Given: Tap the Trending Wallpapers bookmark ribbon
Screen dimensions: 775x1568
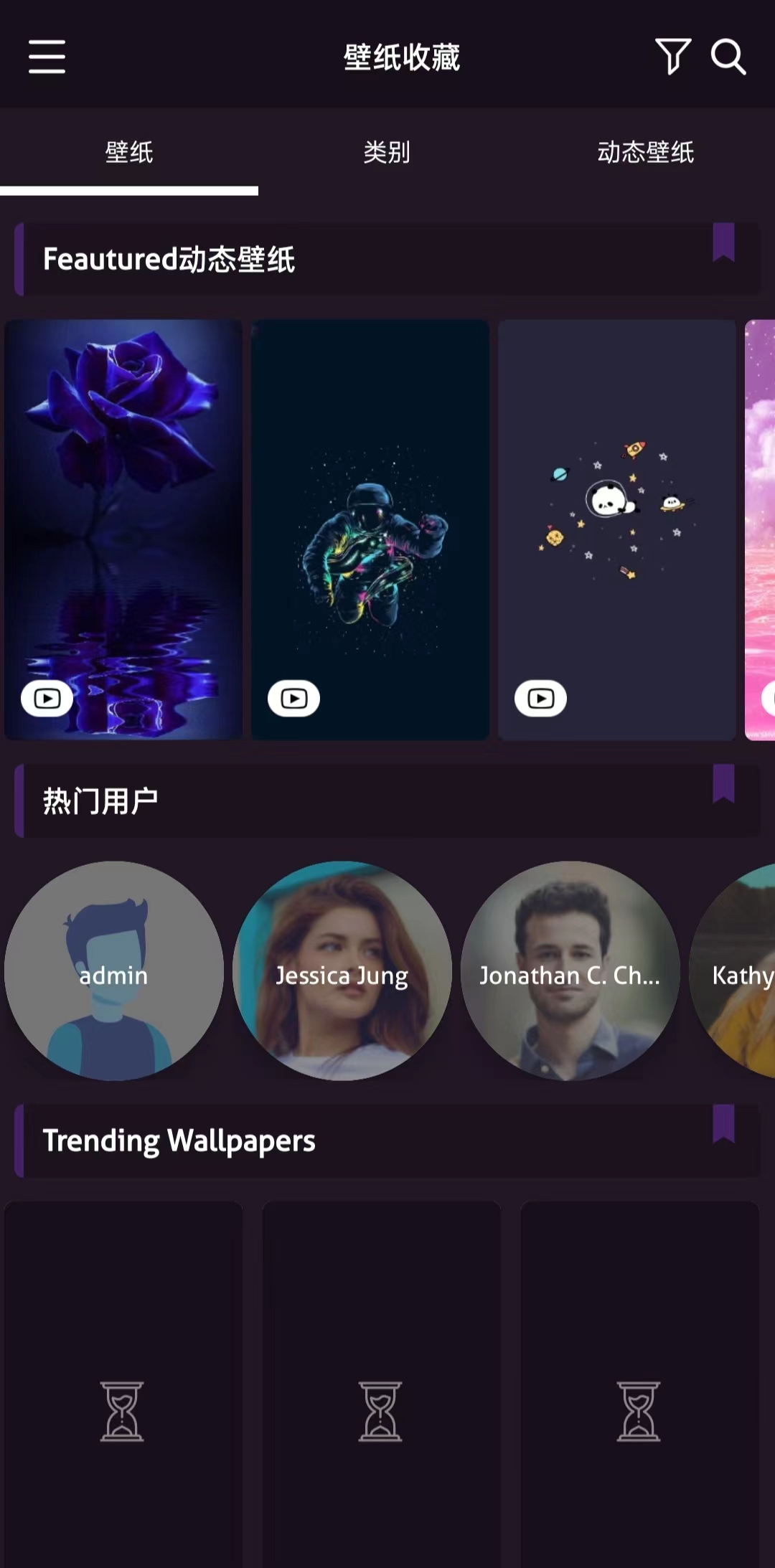Looking at the screenshot, I should pyautogui.click(x=723, y=1124).
